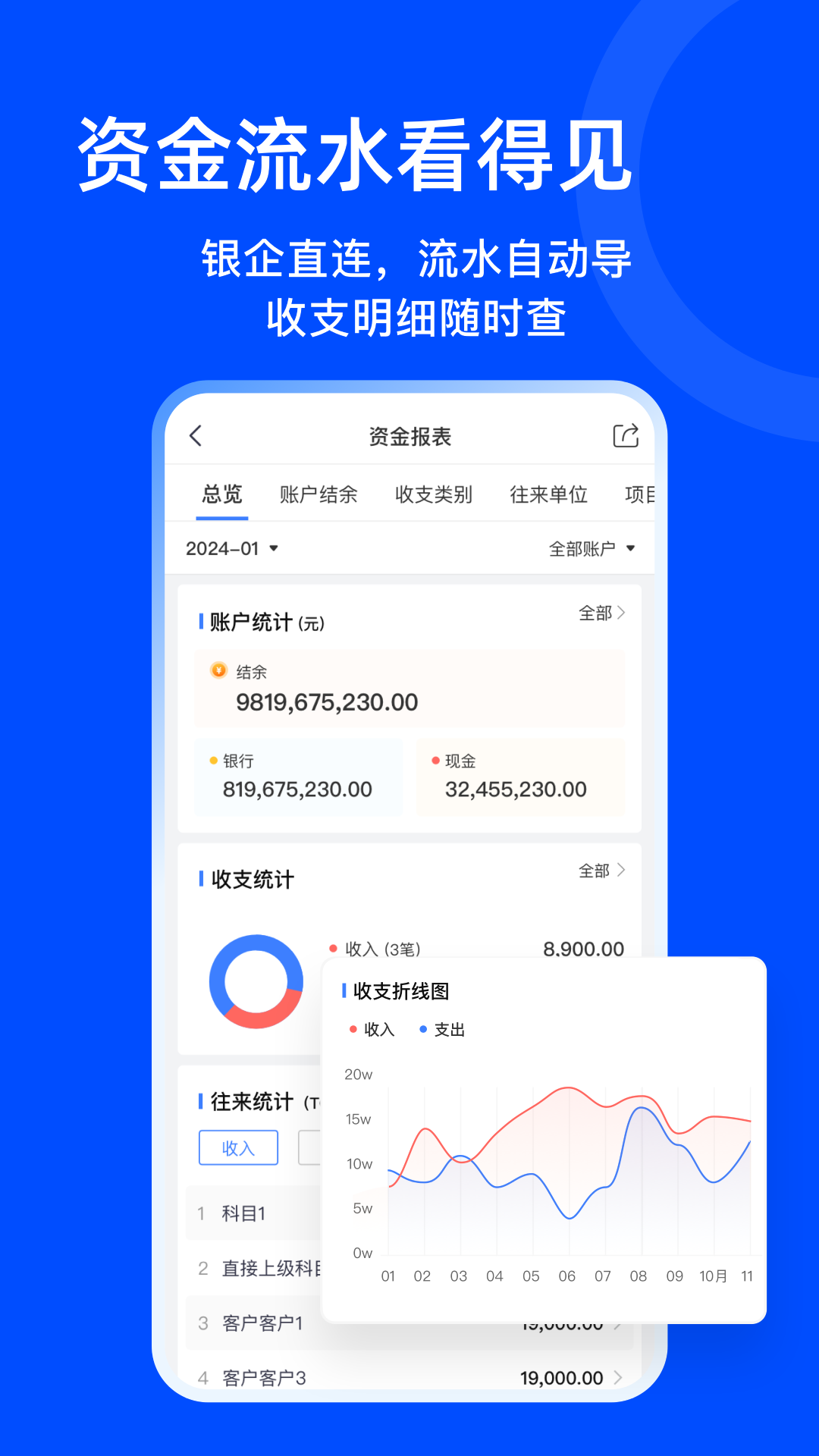
Task: Tap the back arrow to leave 资金报表
Action: click(196, 436)
